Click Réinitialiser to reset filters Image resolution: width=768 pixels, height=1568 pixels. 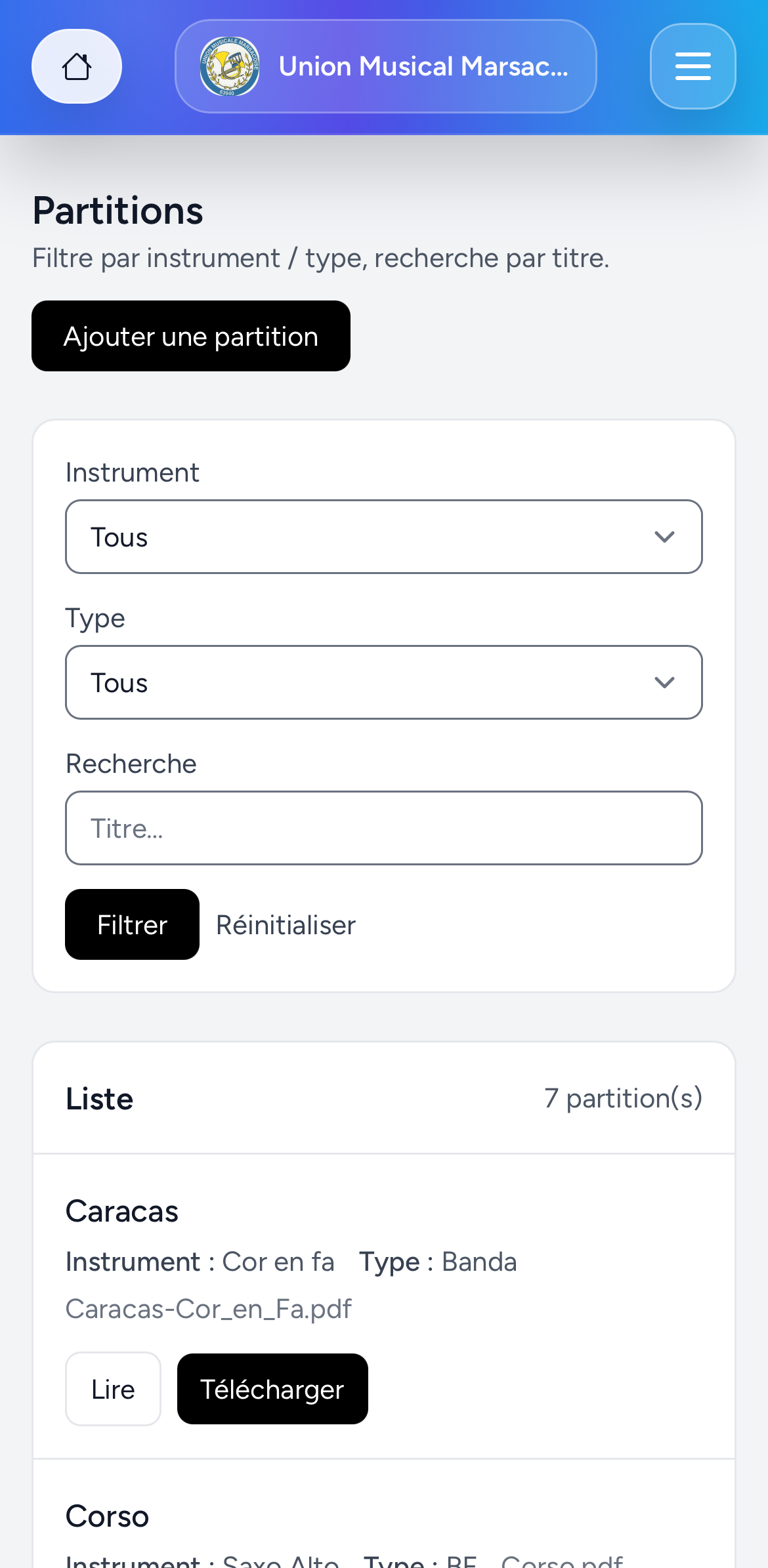285,924
